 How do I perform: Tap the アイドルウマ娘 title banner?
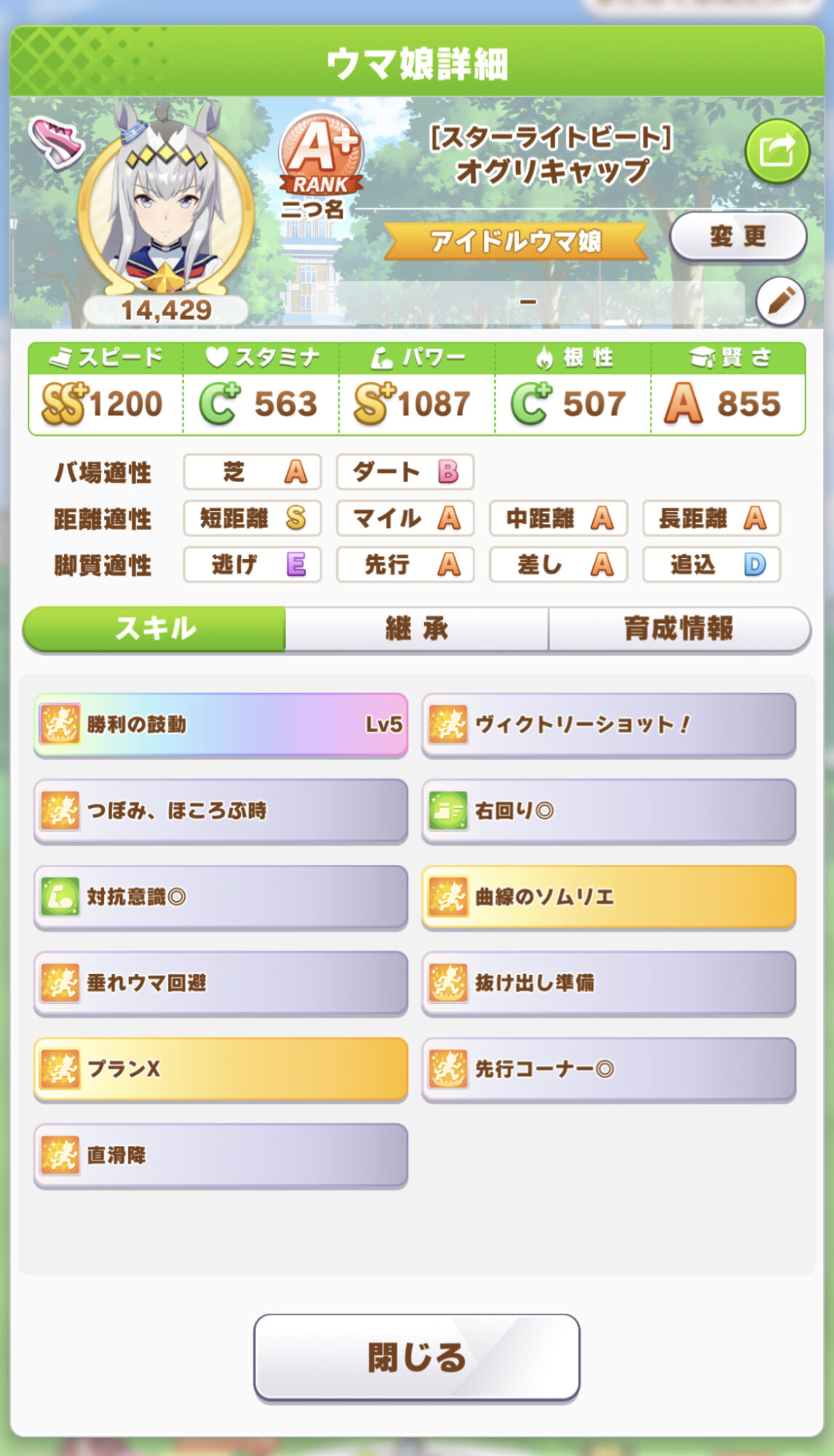point(515,241)
